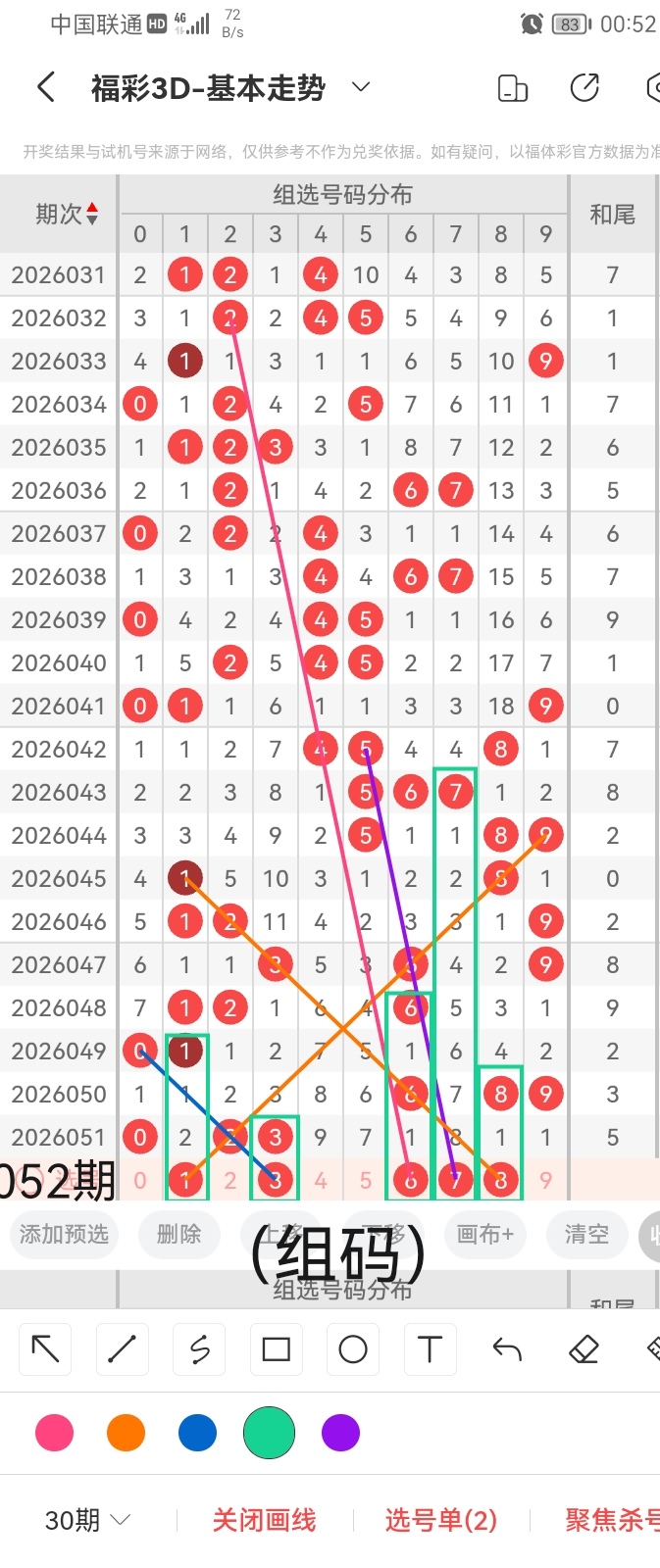Choose the eraser tool
Viewport: 660px width, 1568px height.
(x=584, y=1349)
